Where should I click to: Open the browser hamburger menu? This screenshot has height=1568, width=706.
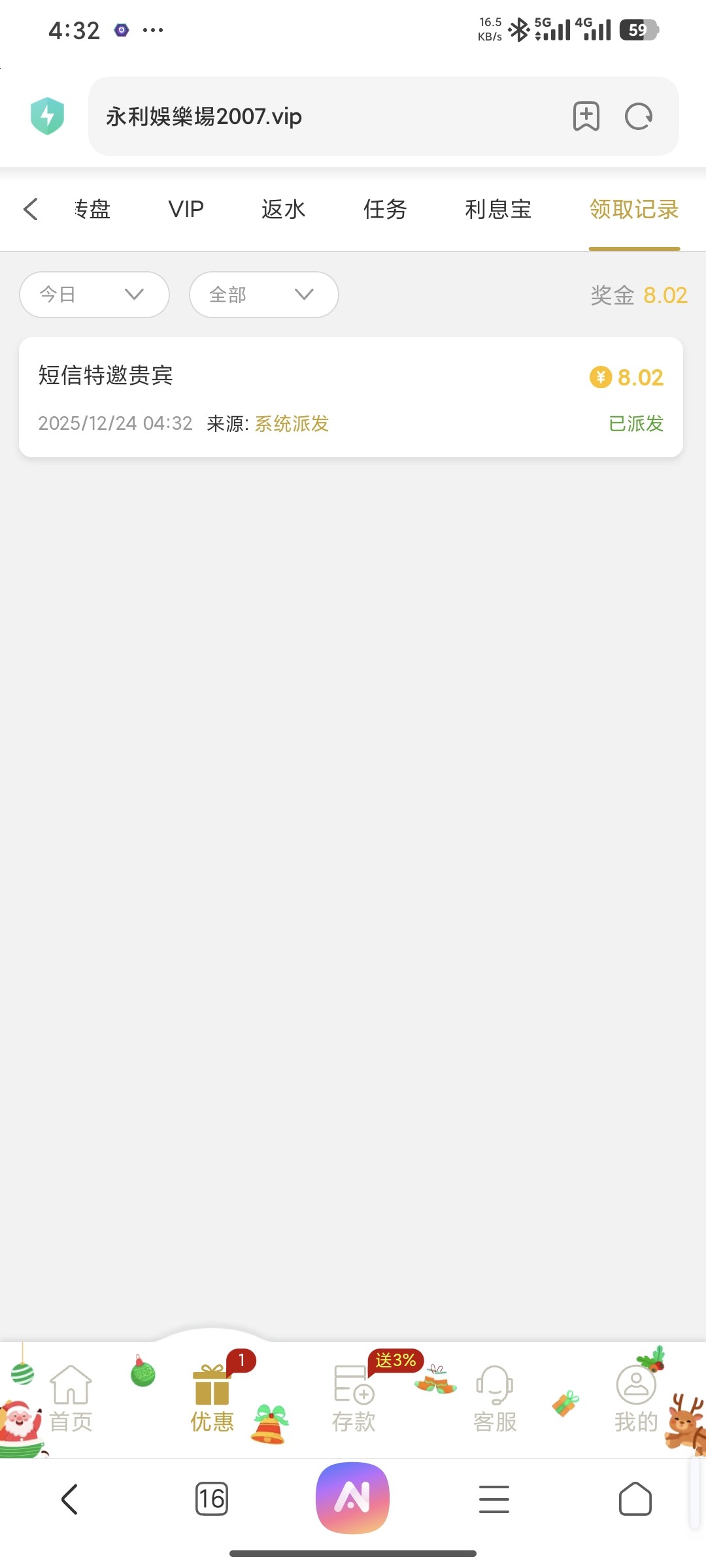[494, 1499]
